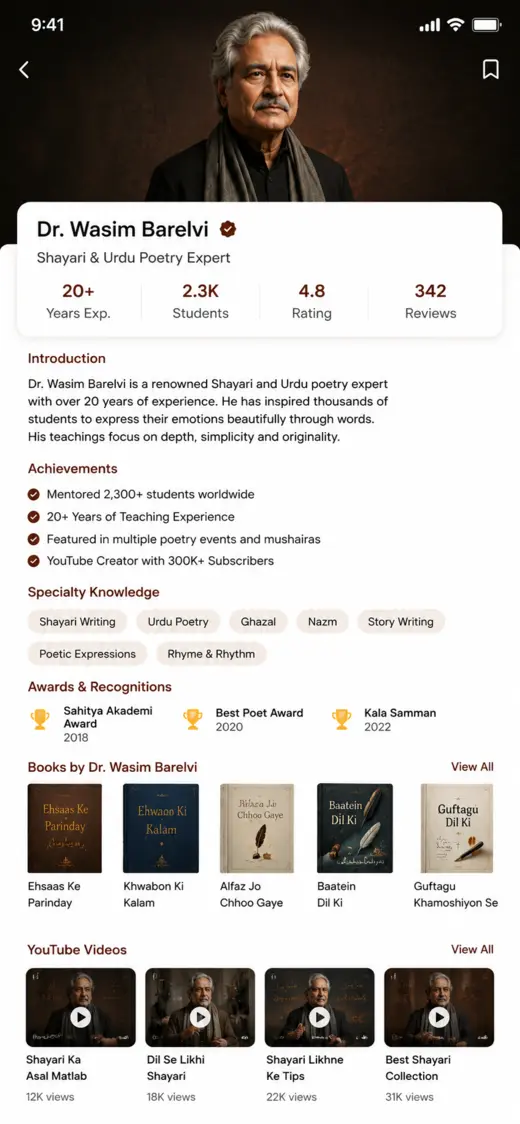Go back using the top-left arrow

coord(24,70)
